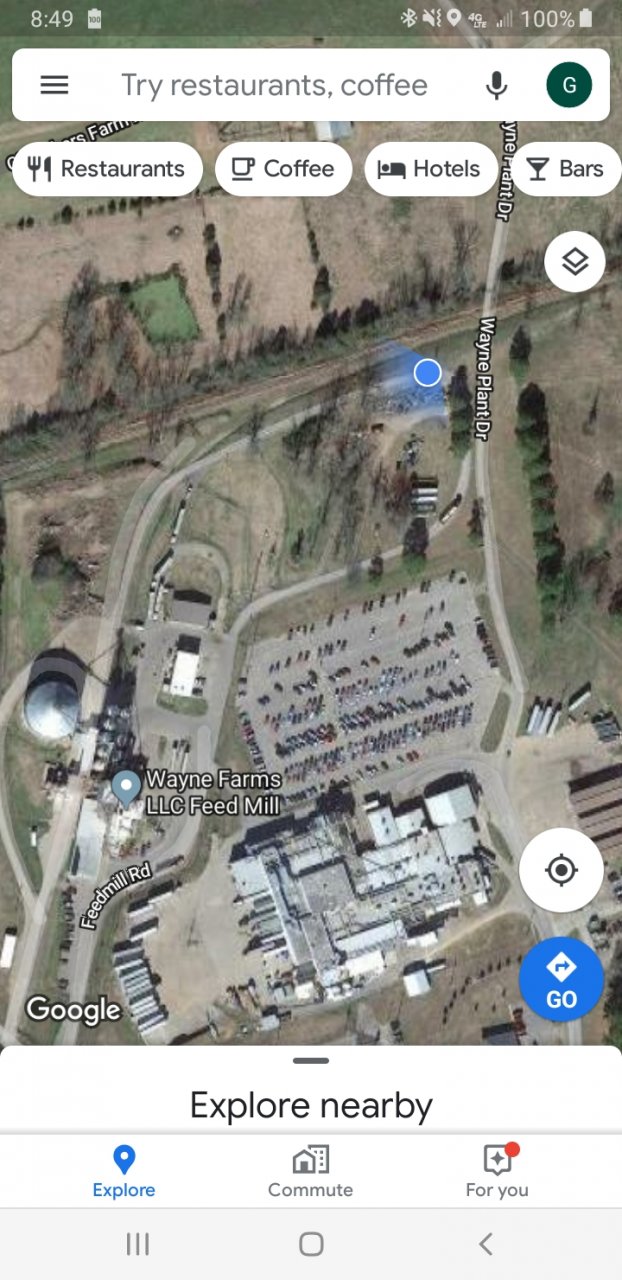The width and height of the screenshot is (622, 1280).
Task: Tap the GO directions button
Action: [x=561, y=979]
